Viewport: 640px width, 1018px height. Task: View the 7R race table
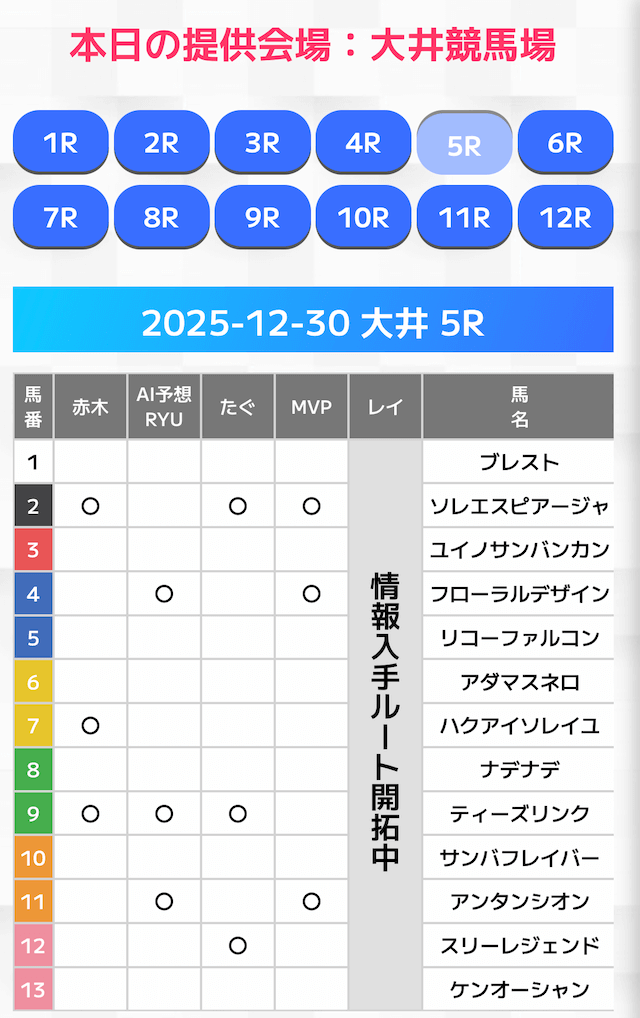tap(60, 217)
